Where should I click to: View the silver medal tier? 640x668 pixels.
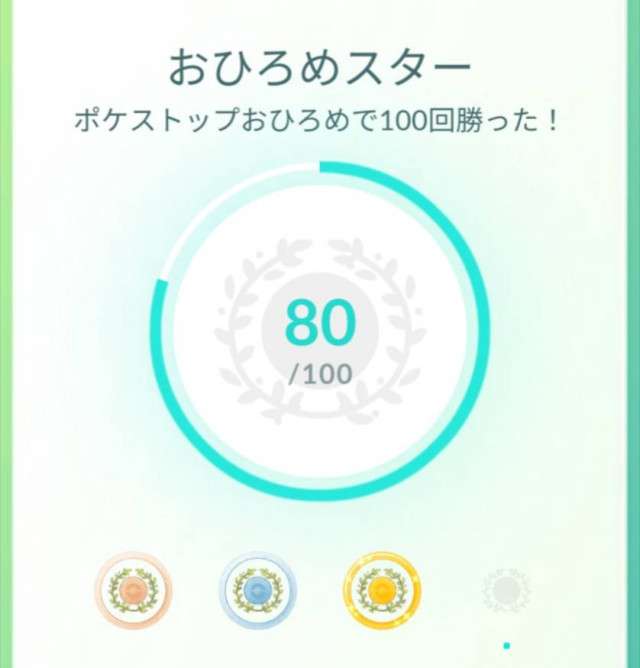click(x=257, y=589)
